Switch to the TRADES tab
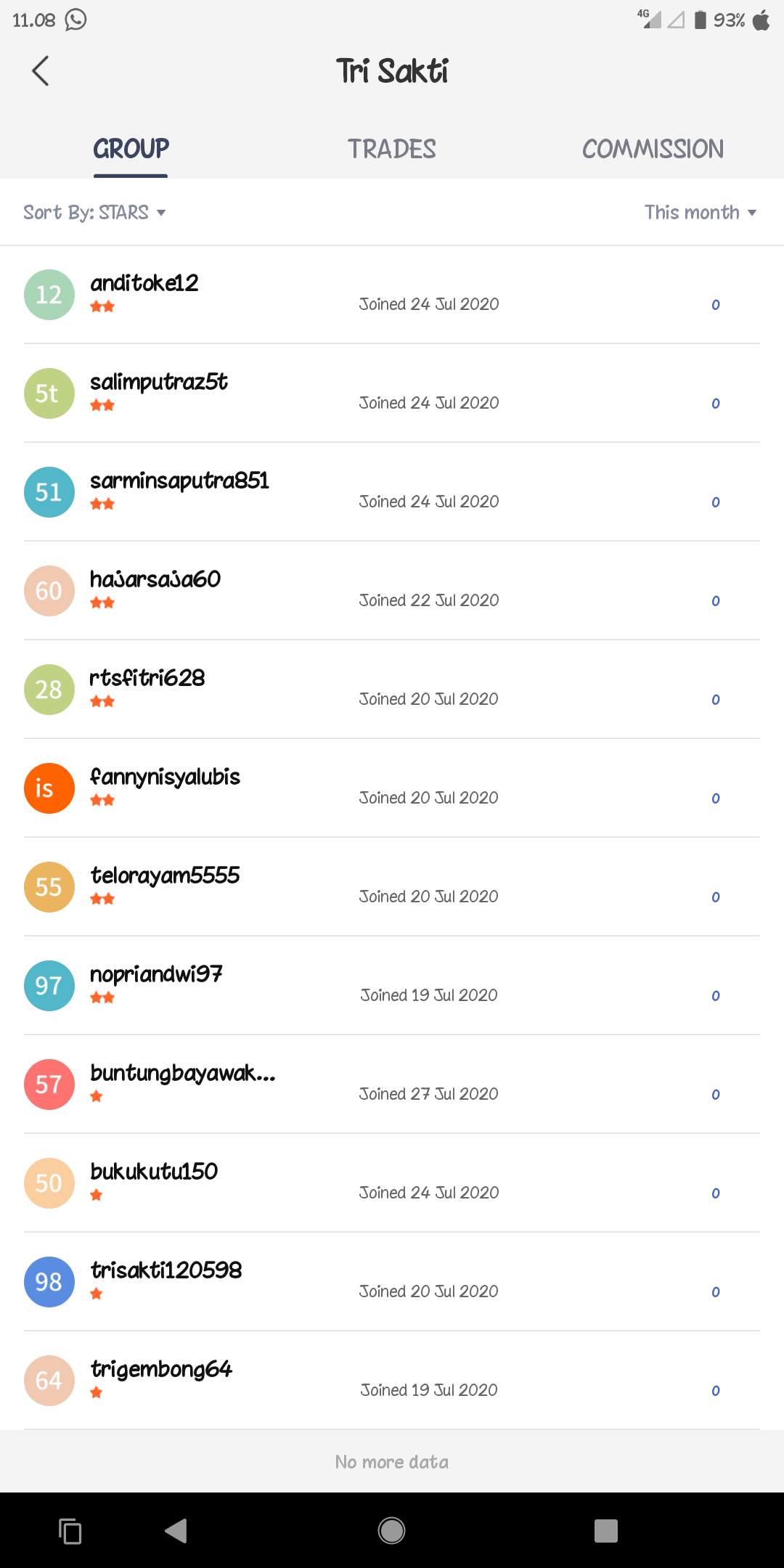Screen dimensions: 784x1568 [392, 149]
